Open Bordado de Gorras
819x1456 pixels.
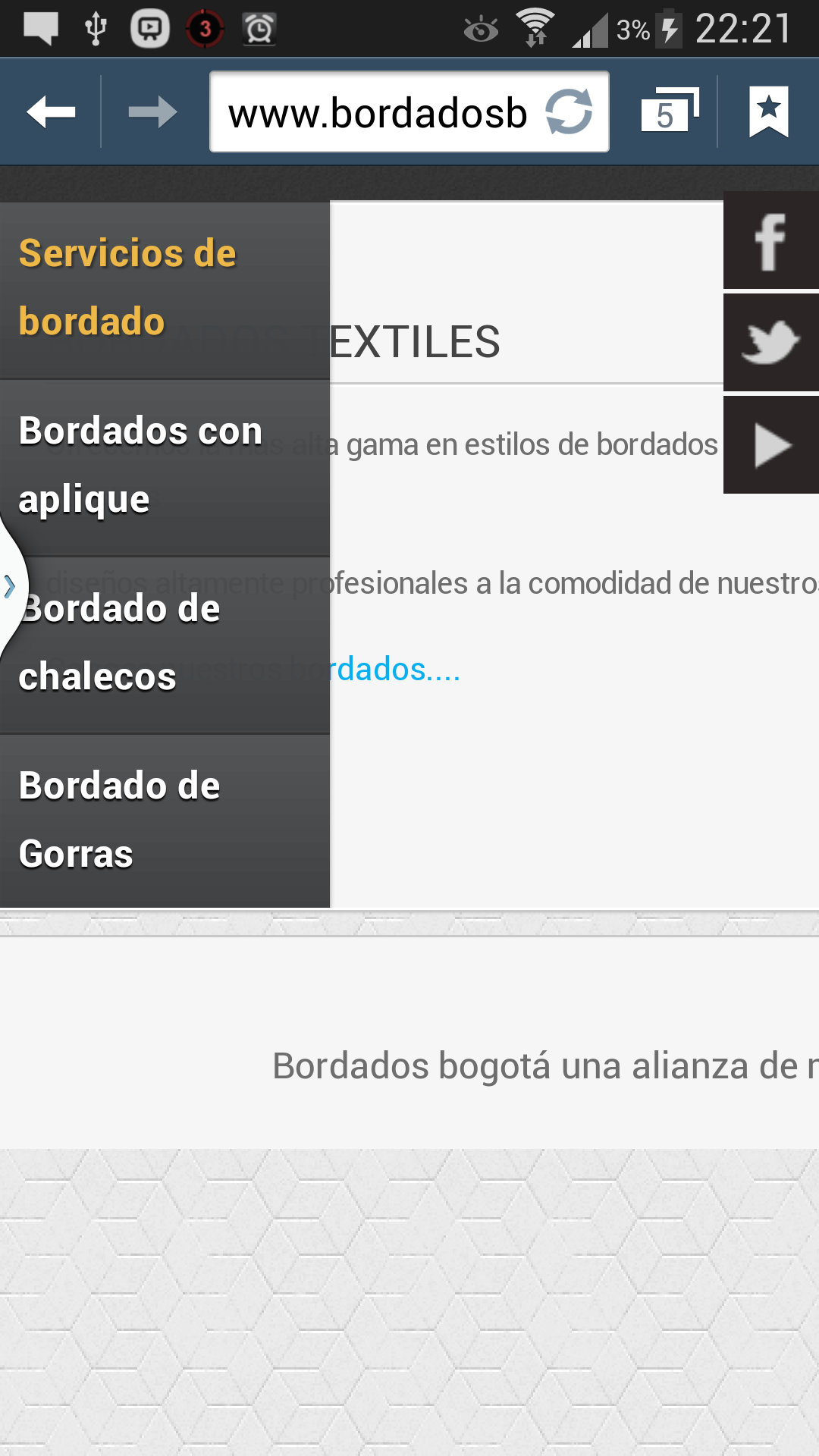pyautogui.click(x=165, y=821)
